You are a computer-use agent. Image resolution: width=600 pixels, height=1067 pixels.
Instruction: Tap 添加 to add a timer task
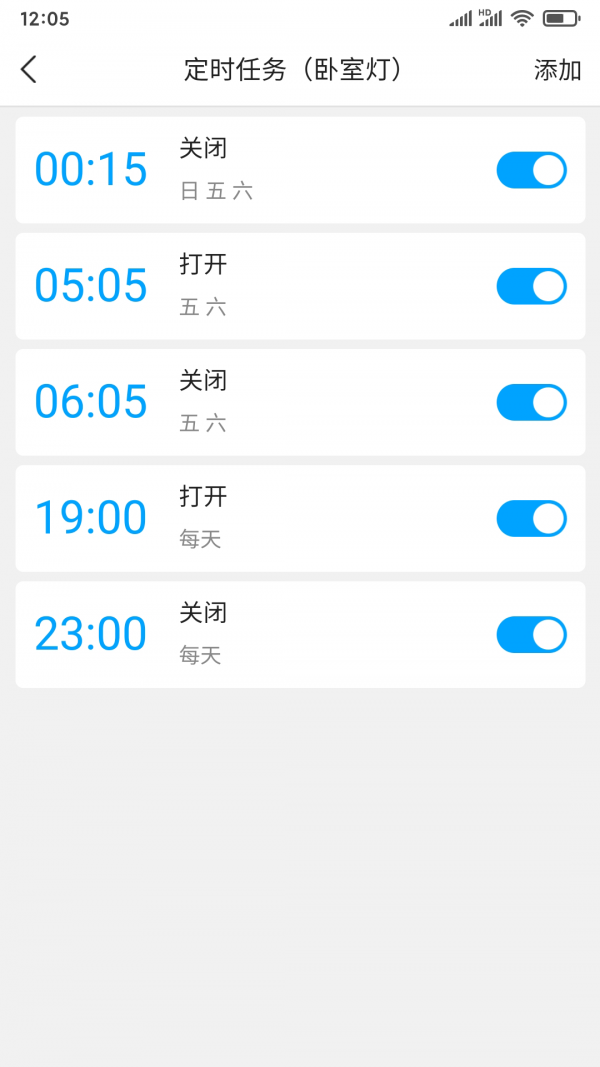pyautogui.click(x=557, y=70)
